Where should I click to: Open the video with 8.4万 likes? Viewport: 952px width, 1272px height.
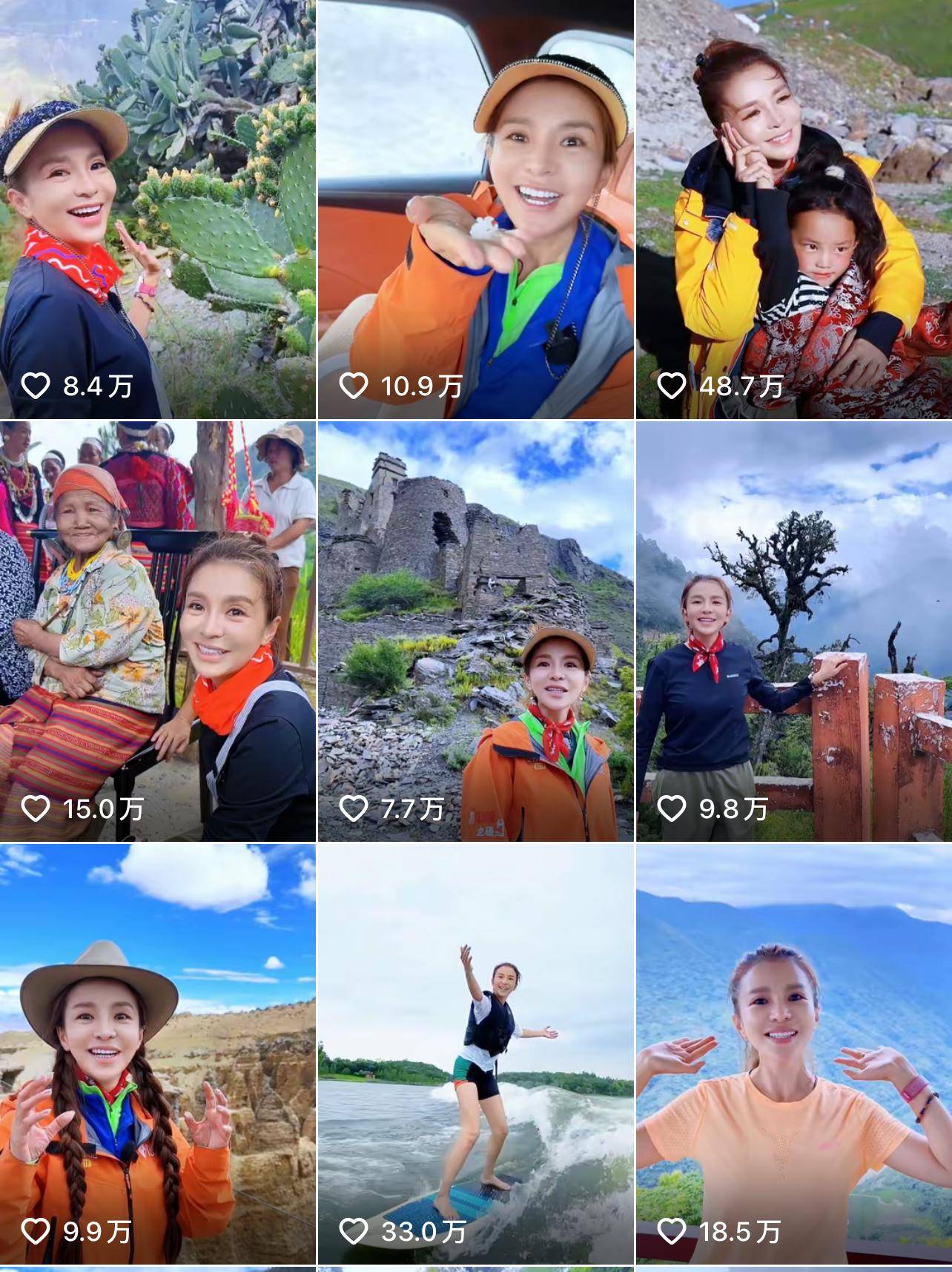click(x=157, y=209)
